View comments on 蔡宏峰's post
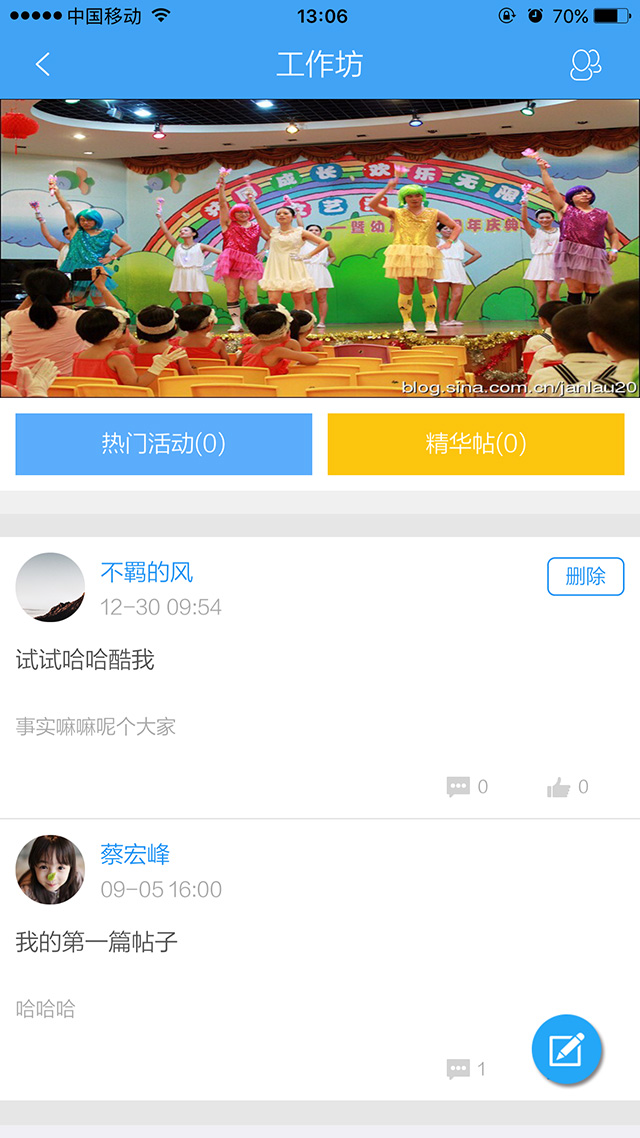Screen dimensions: 640x1138 466,1069
